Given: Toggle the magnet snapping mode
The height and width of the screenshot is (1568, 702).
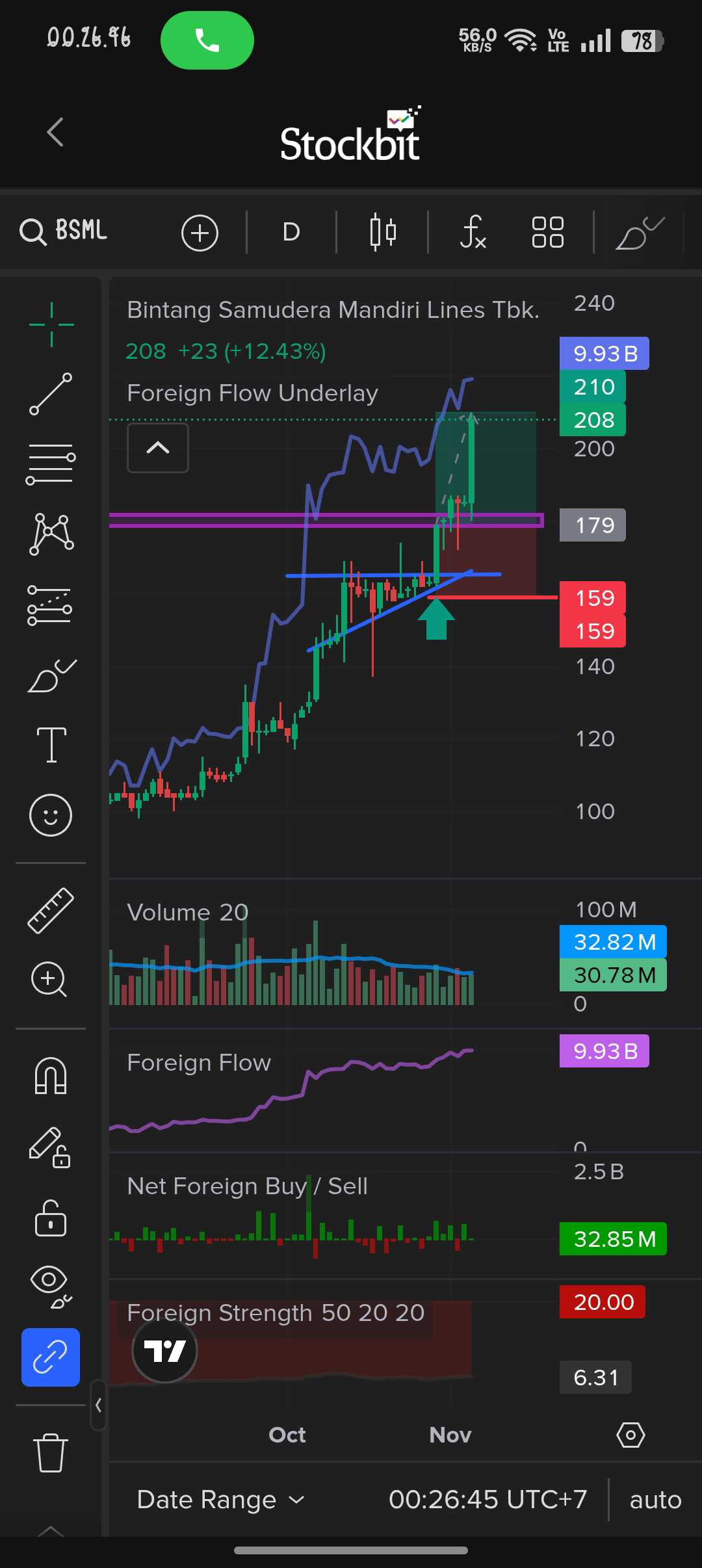Looking at the screenshot, I should [x=51, y=1076].
